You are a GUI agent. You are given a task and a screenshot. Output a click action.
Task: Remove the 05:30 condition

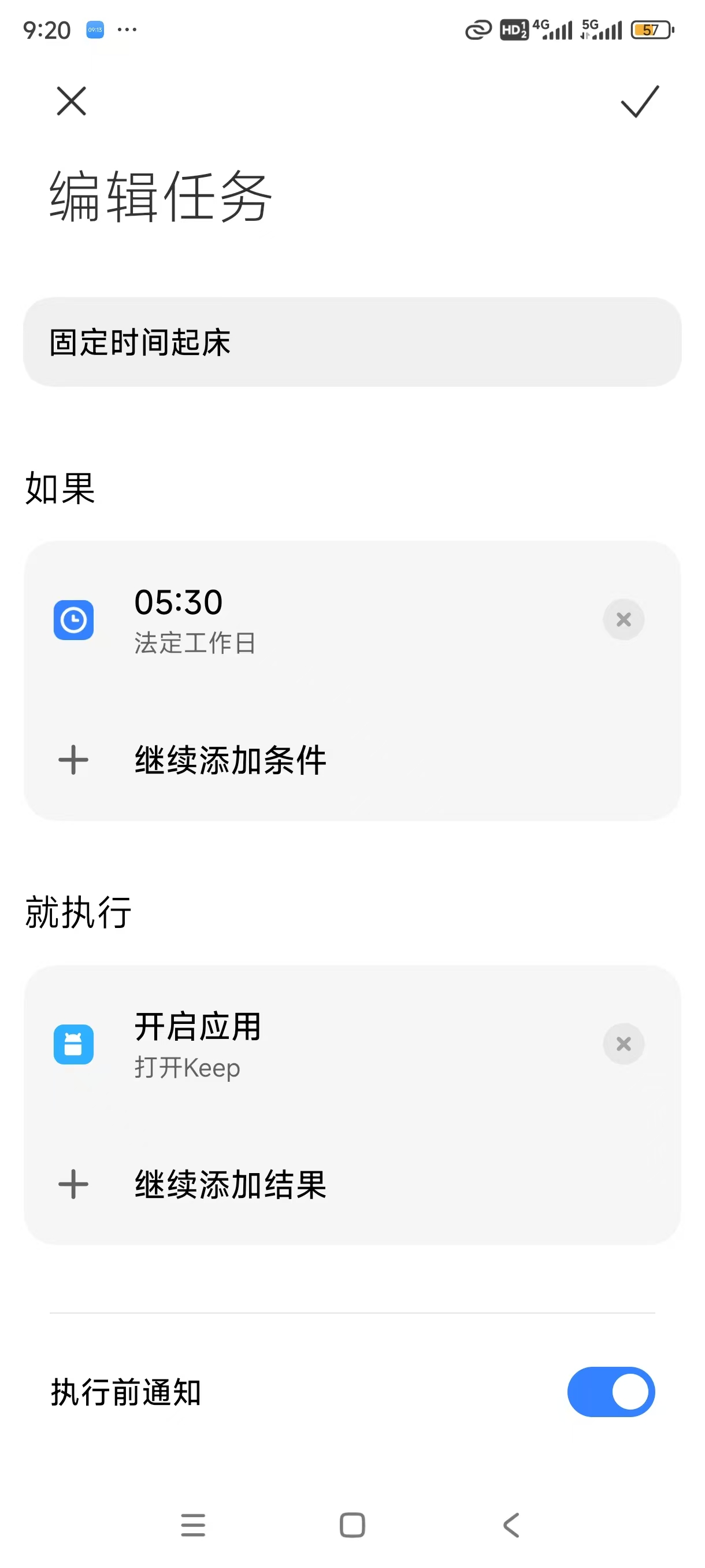point(623,620)
